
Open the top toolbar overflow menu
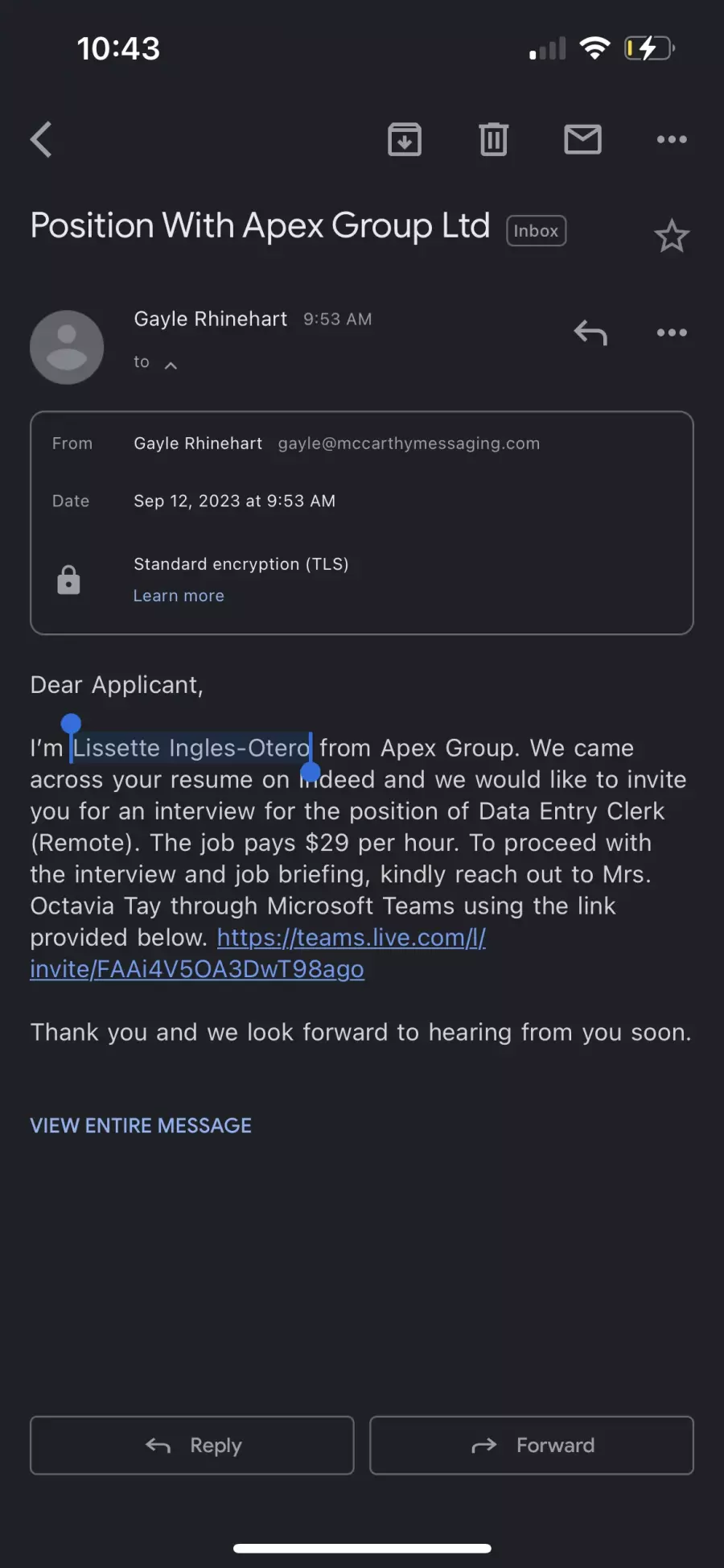pos(672,139)
